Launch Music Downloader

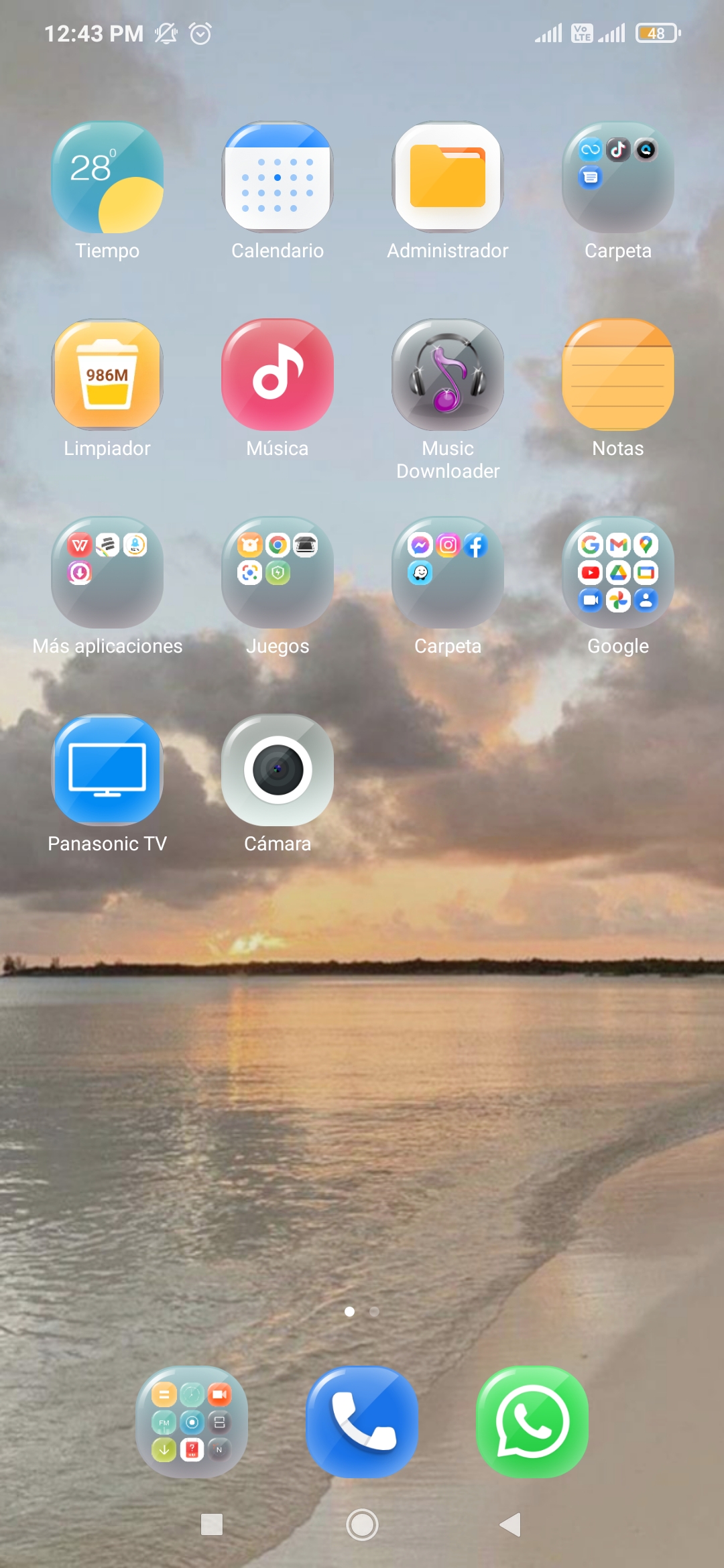tap(448, 375)
